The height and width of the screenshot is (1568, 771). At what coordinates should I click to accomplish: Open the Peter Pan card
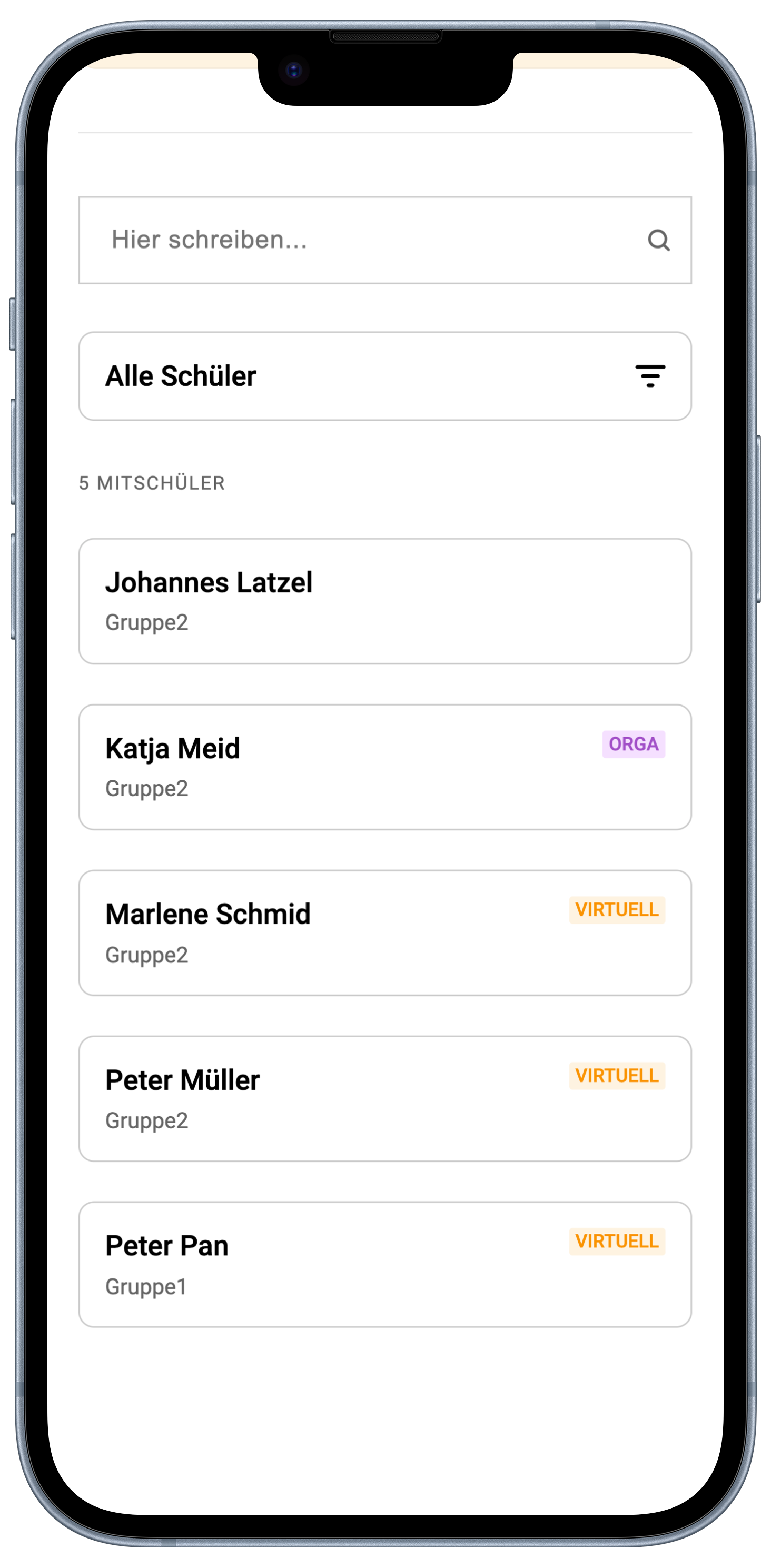tap(385, 1264)
